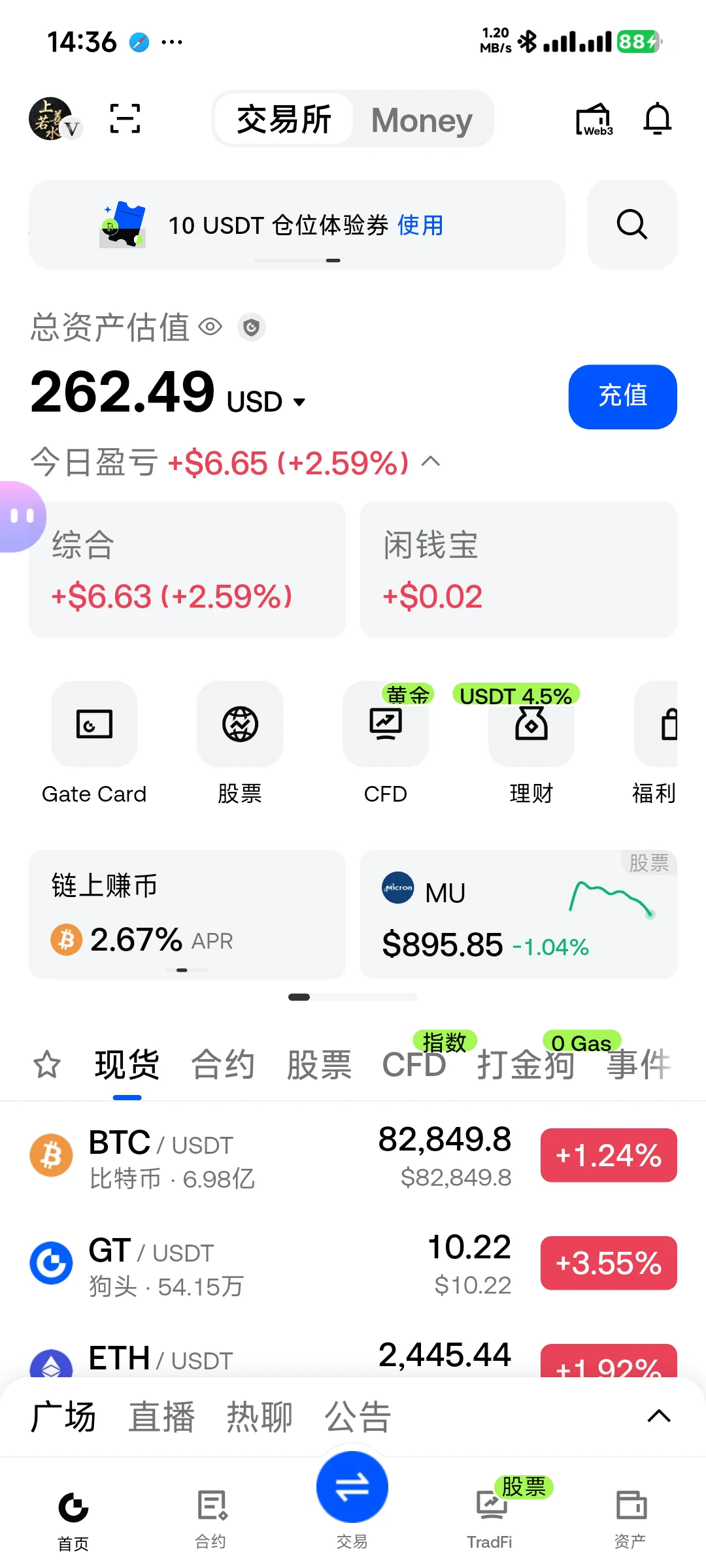The height and width of the screenshot is (1568, 706).
Task: Switch to the 直播 live tab
Action: (x=161, y=1417)
